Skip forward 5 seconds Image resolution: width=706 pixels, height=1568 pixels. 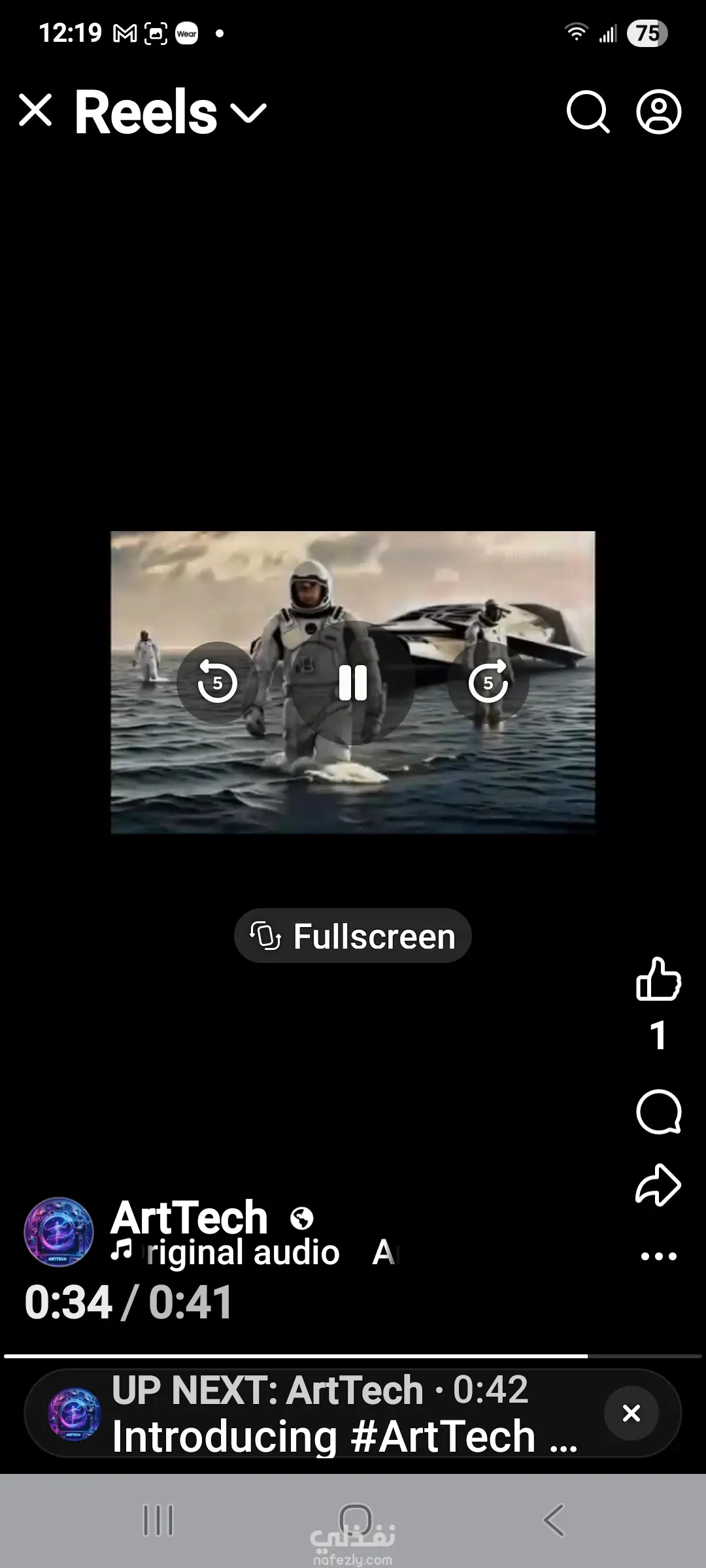tap(488, 683)
